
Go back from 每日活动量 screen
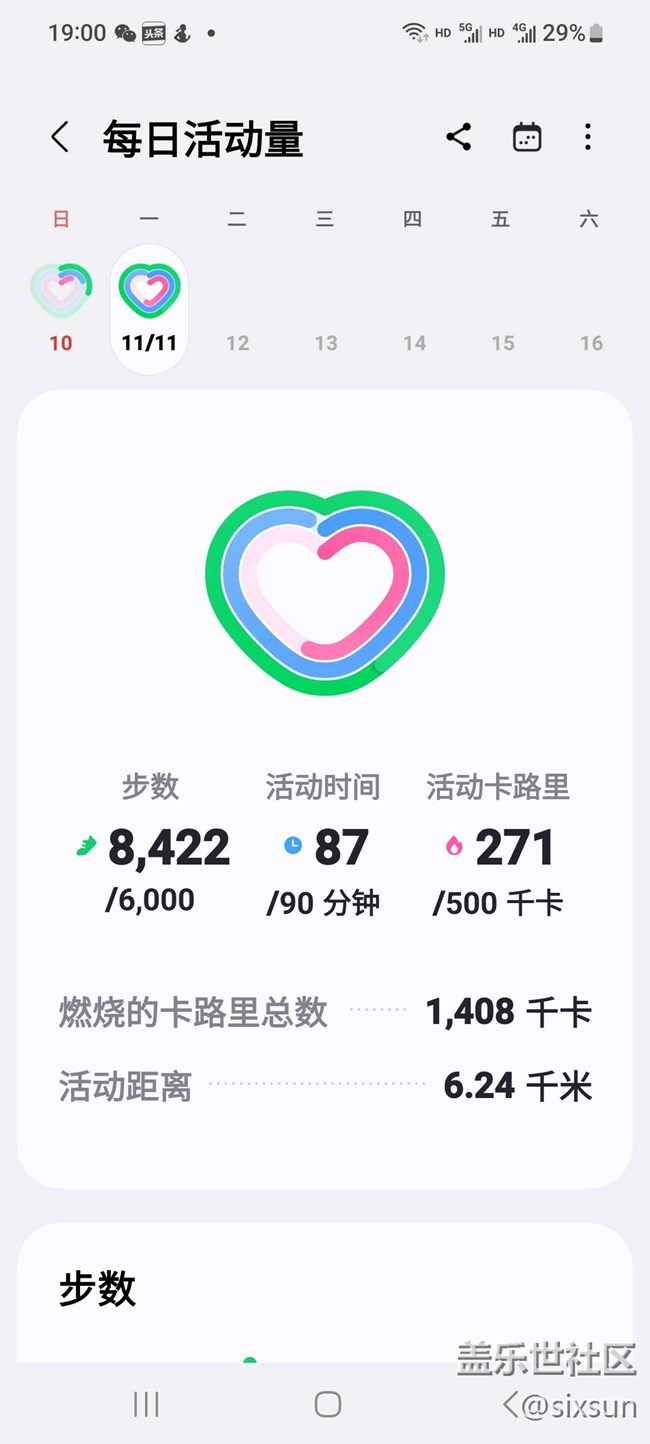click(60, 138)
